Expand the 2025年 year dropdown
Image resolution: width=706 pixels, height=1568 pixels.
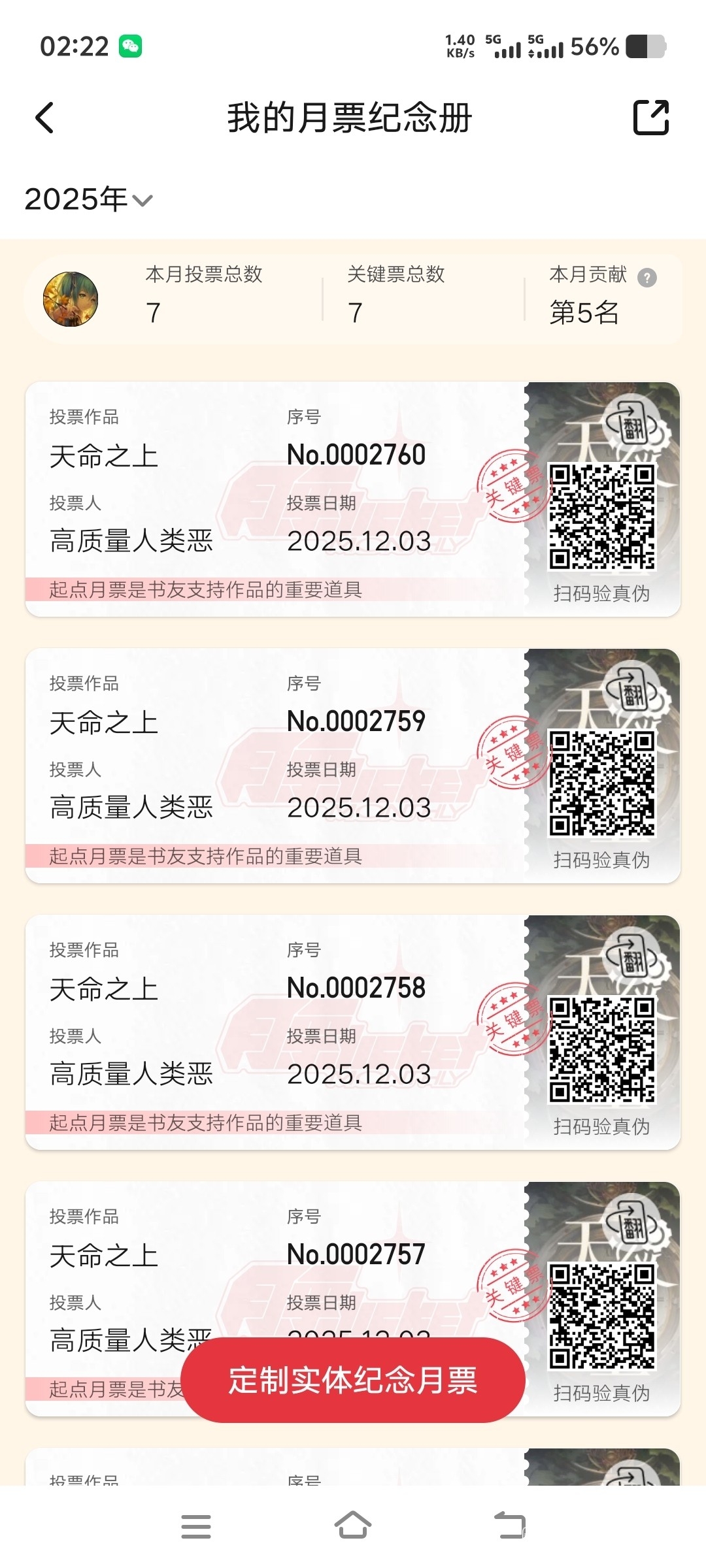click(x=88, y=199)
